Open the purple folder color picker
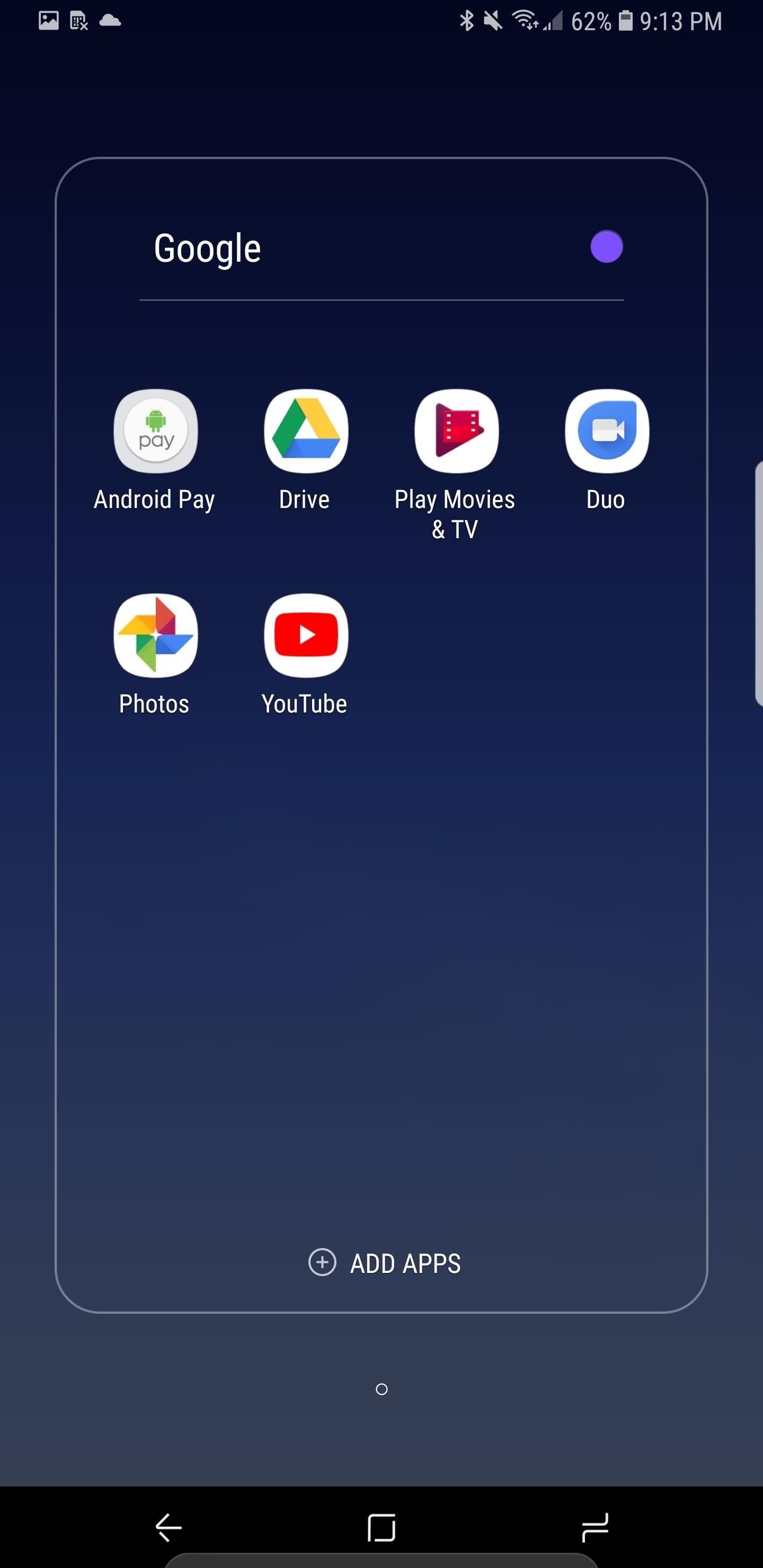The height and width of the screenshot is (1568, 763). pos(607,246)
